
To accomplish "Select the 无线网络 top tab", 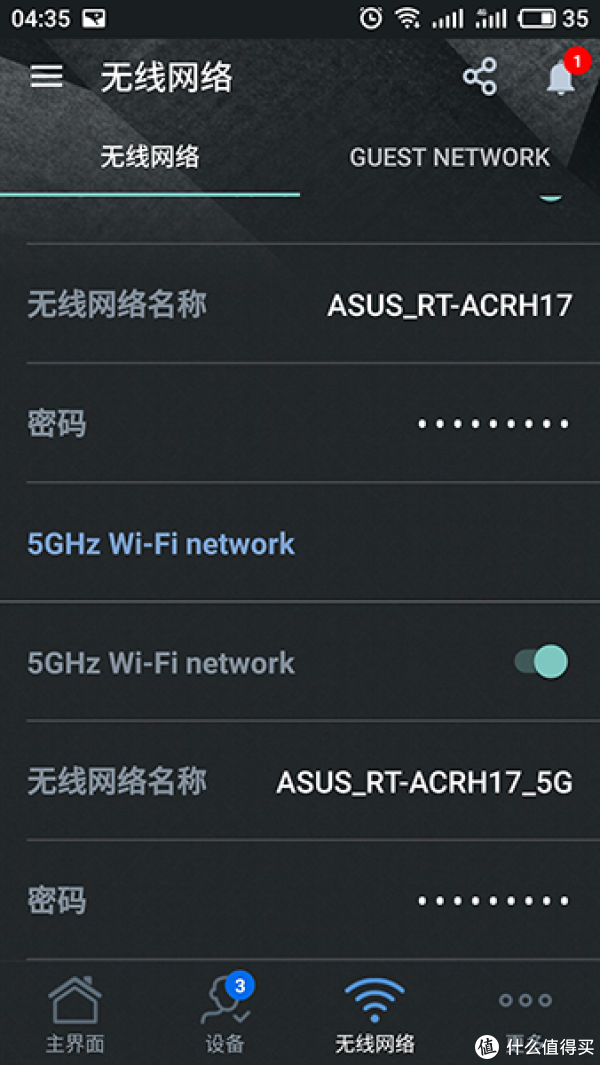I will click(149, 157).
